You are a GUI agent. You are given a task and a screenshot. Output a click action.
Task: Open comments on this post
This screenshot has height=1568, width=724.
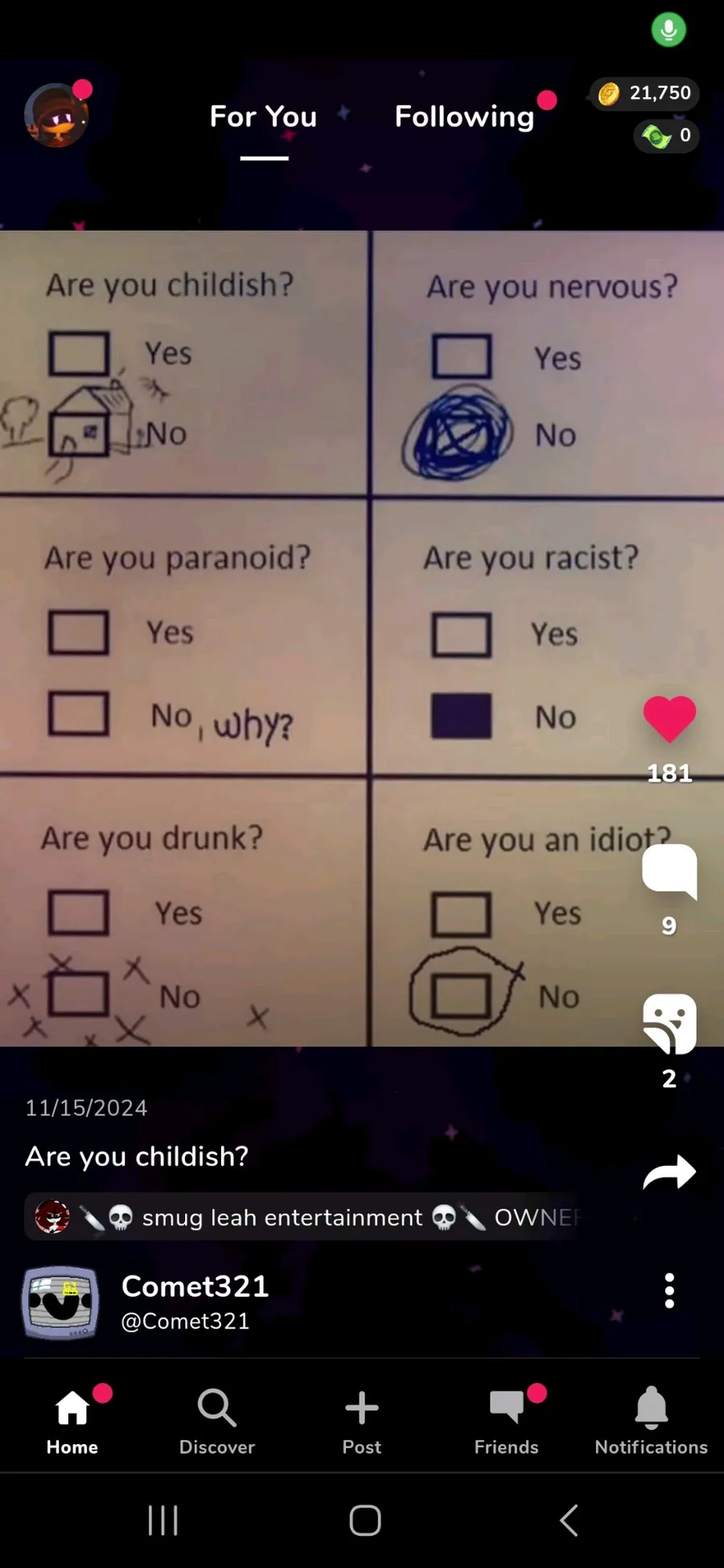pyautogui.click(x=669, y=870)
